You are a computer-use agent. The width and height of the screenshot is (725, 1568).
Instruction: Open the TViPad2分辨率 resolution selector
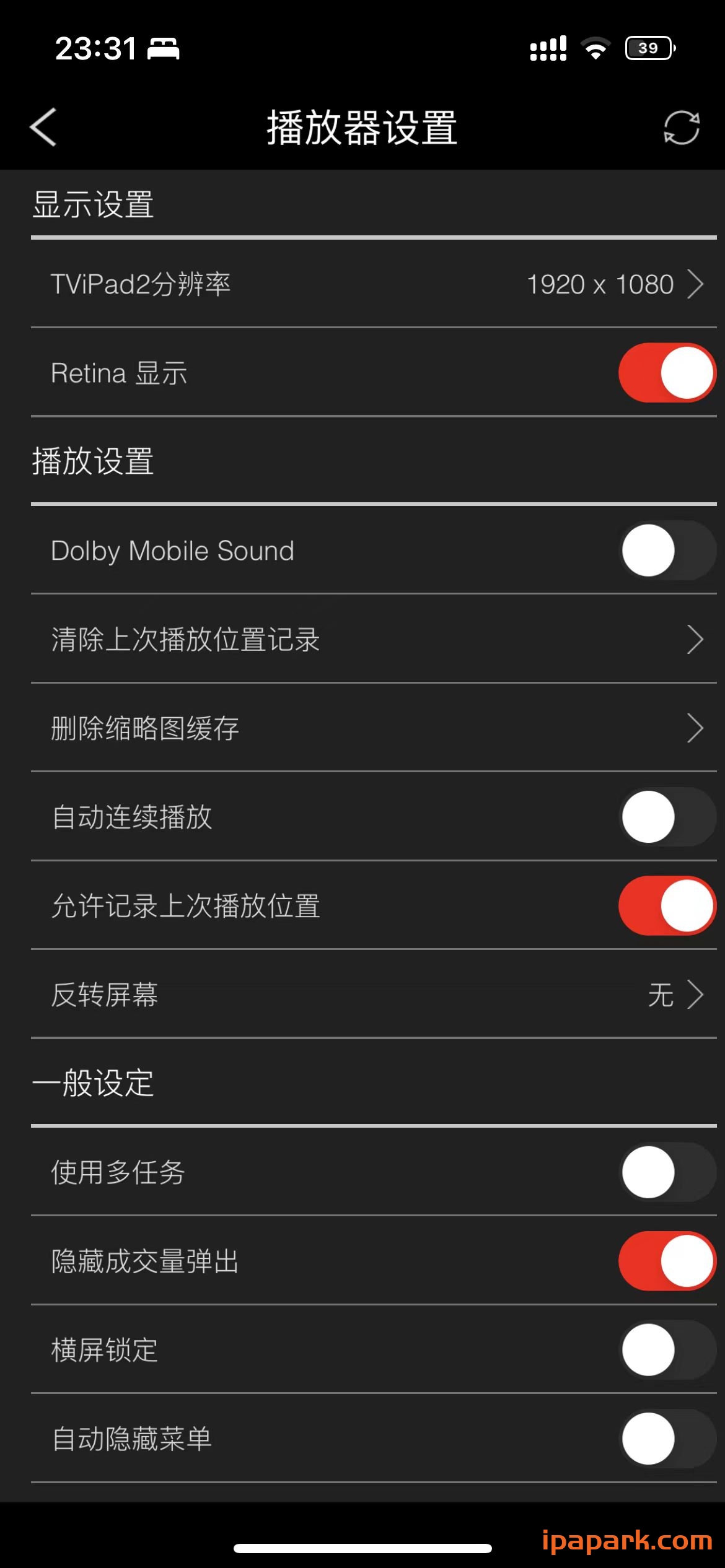[x=362, y=284]
